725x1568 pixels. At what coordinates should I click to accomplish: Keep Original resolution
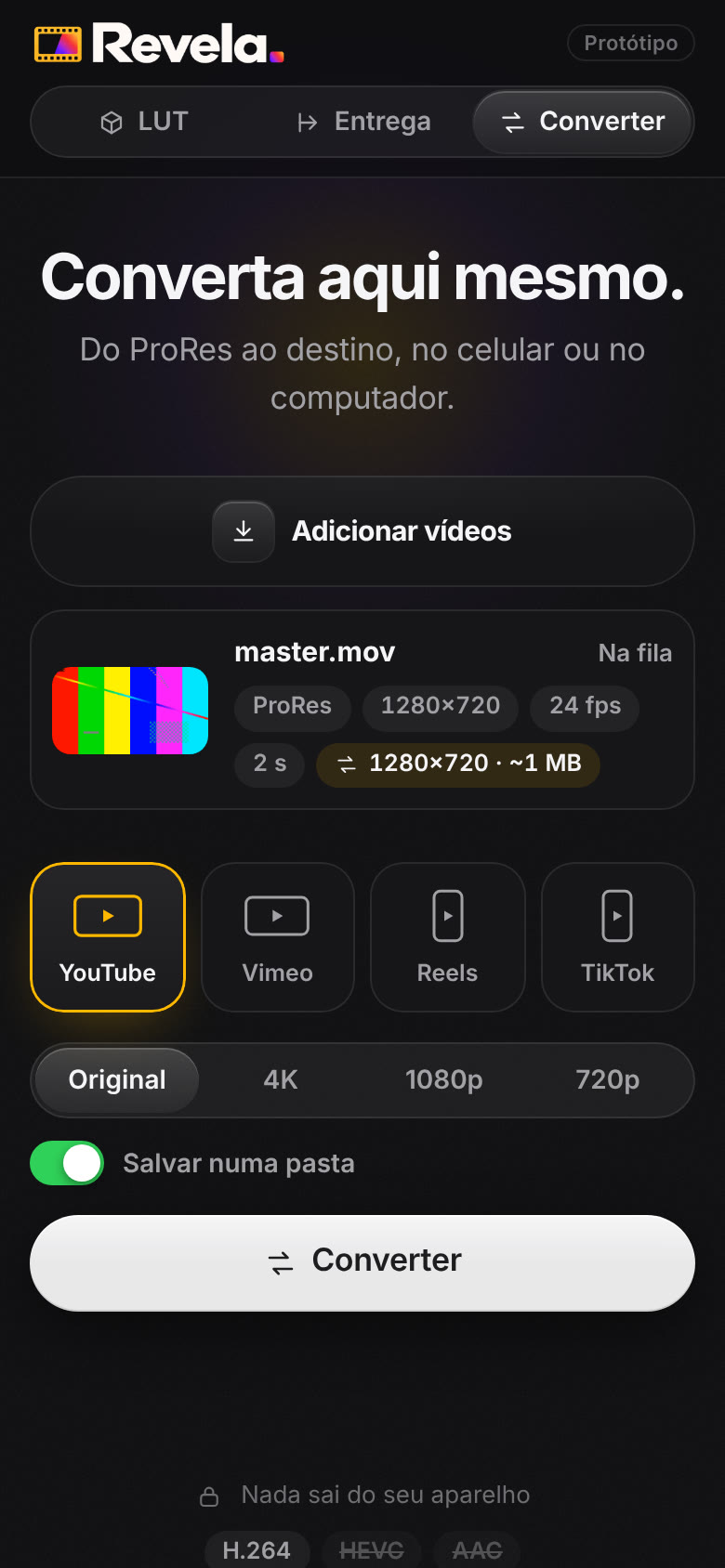coord(117,1080)
